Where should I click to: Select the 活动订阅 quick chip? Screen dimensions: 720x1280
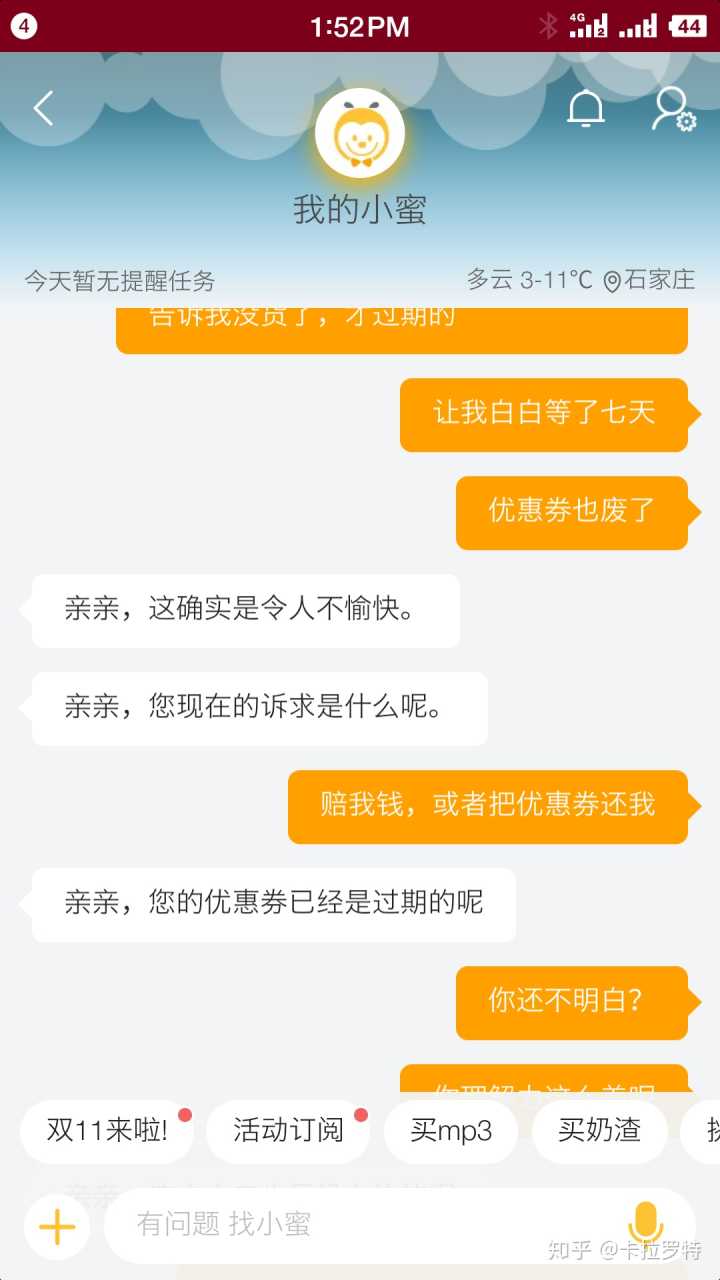tap(288, 1131)
